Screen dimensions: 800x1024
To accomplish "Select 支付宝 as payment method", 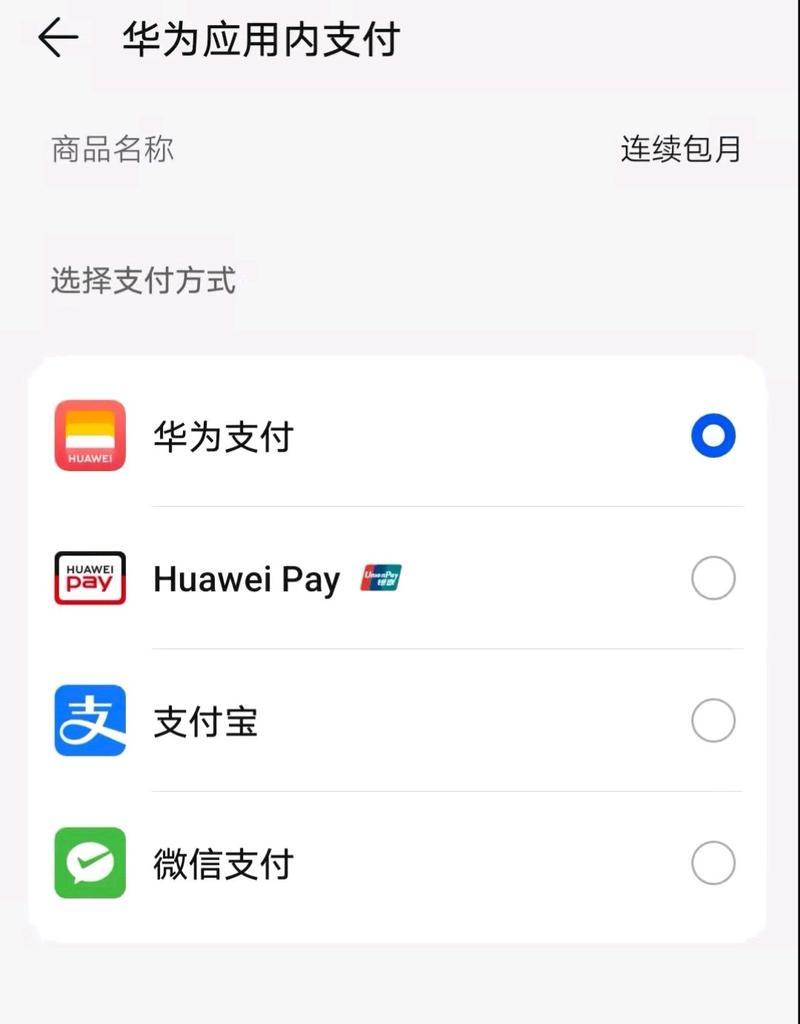I will [712, 721].
